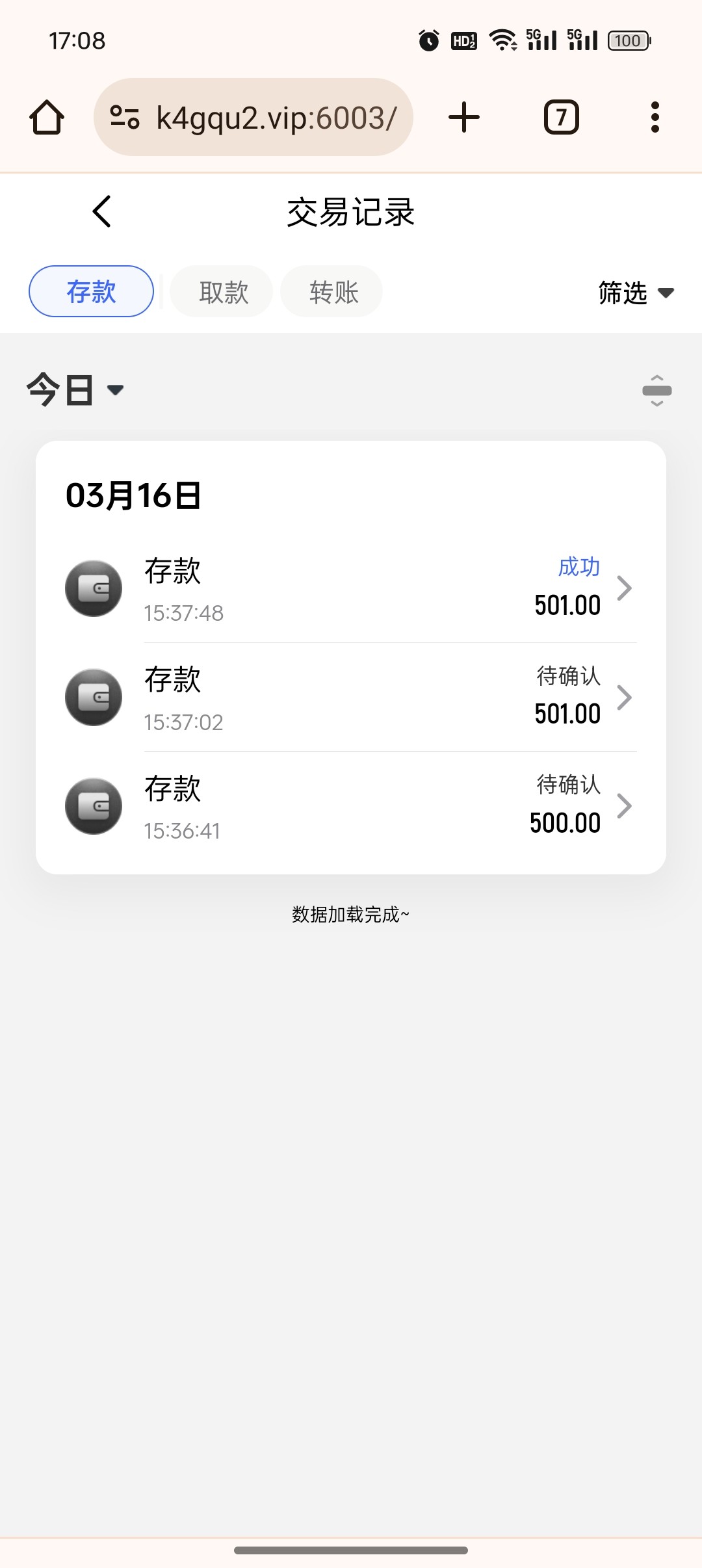Open the 待确认 deposit at 15:37:02
This screenshot has height=1568, width=702.
coord(351,698)
